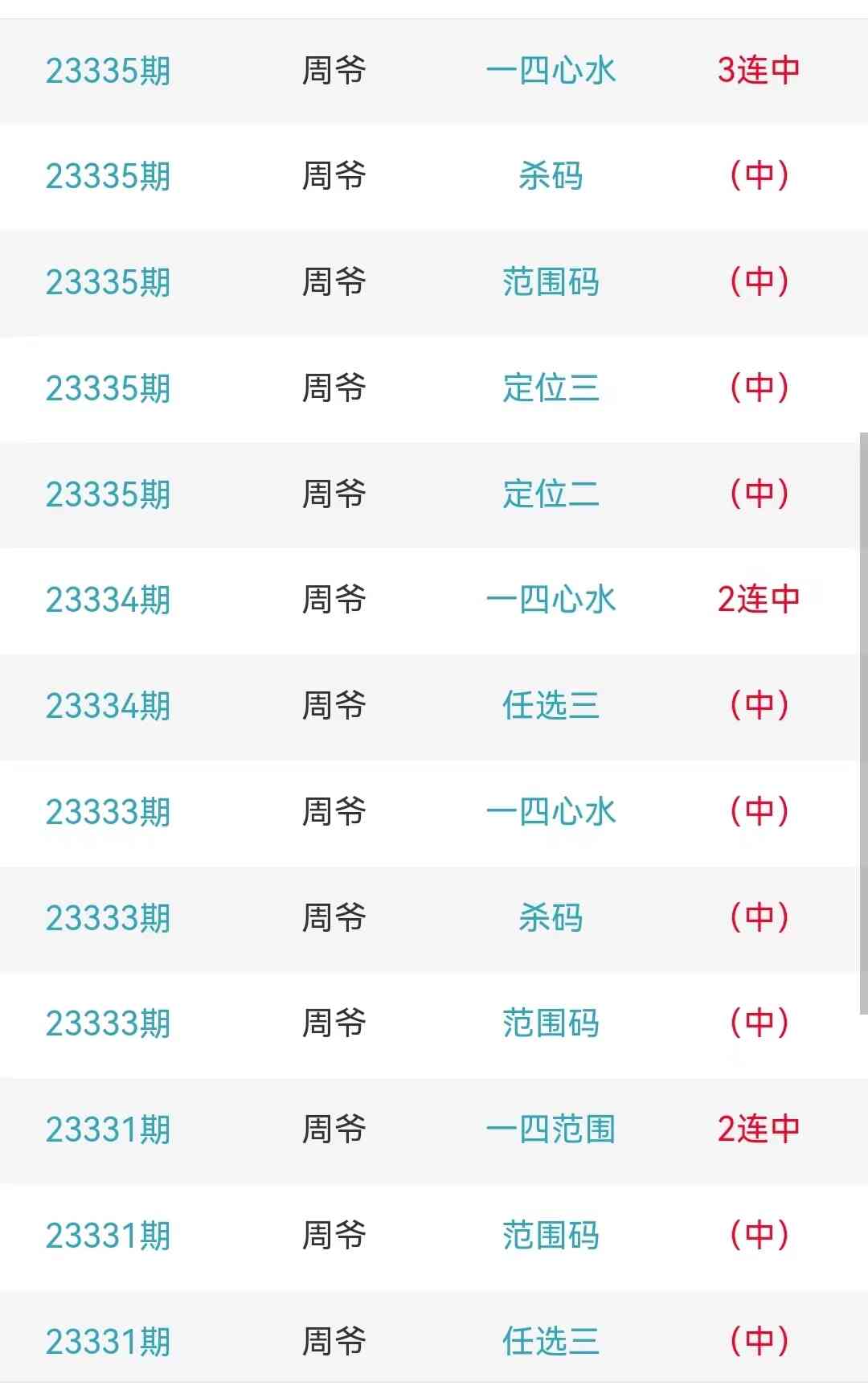The width and height of the screenshot is (868, 1386).
Task: Open the 23335期 一四心水 record
Action: click(x=551, y=71)
